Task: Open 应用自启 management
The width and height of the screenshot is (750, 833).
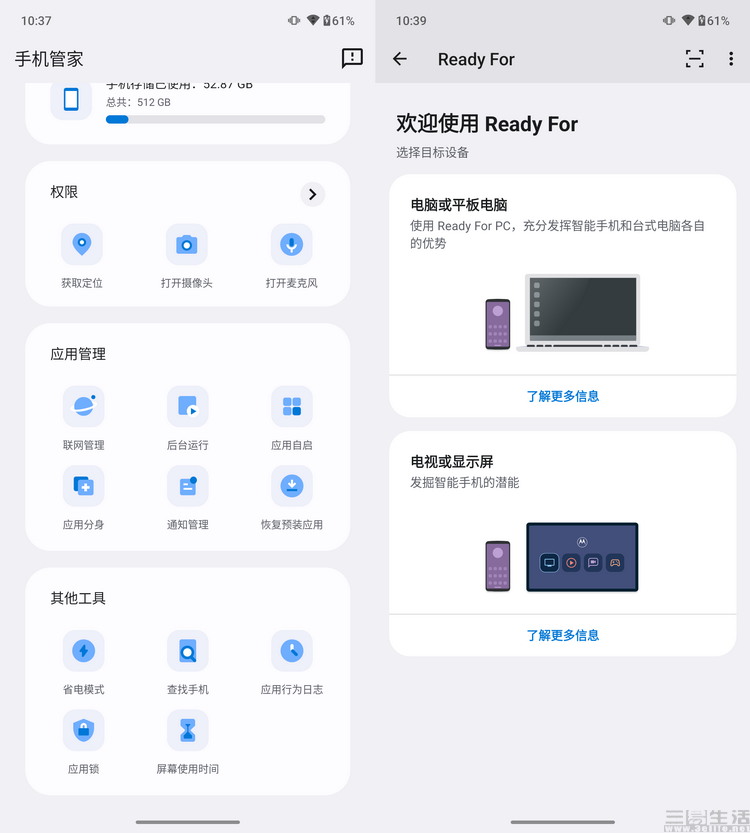Action: pos(291,406)
